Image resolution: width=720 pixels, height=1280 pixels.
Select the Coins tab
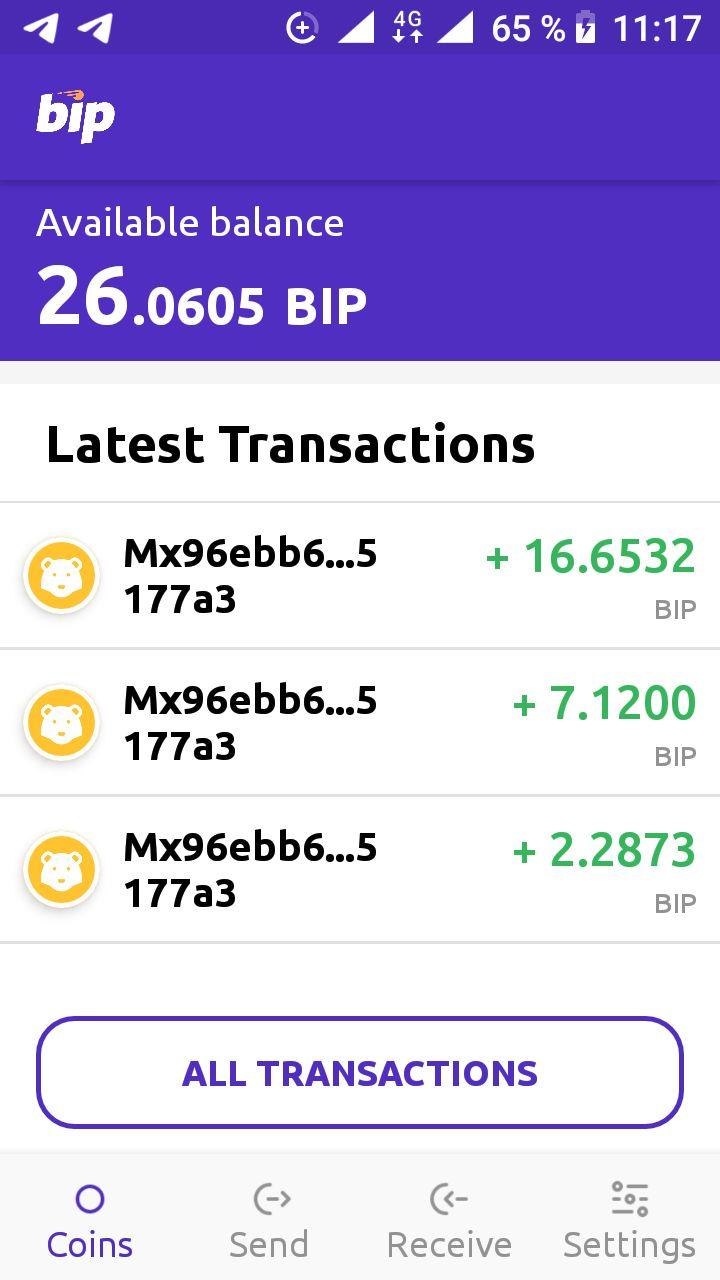[x=90, y=1220]
